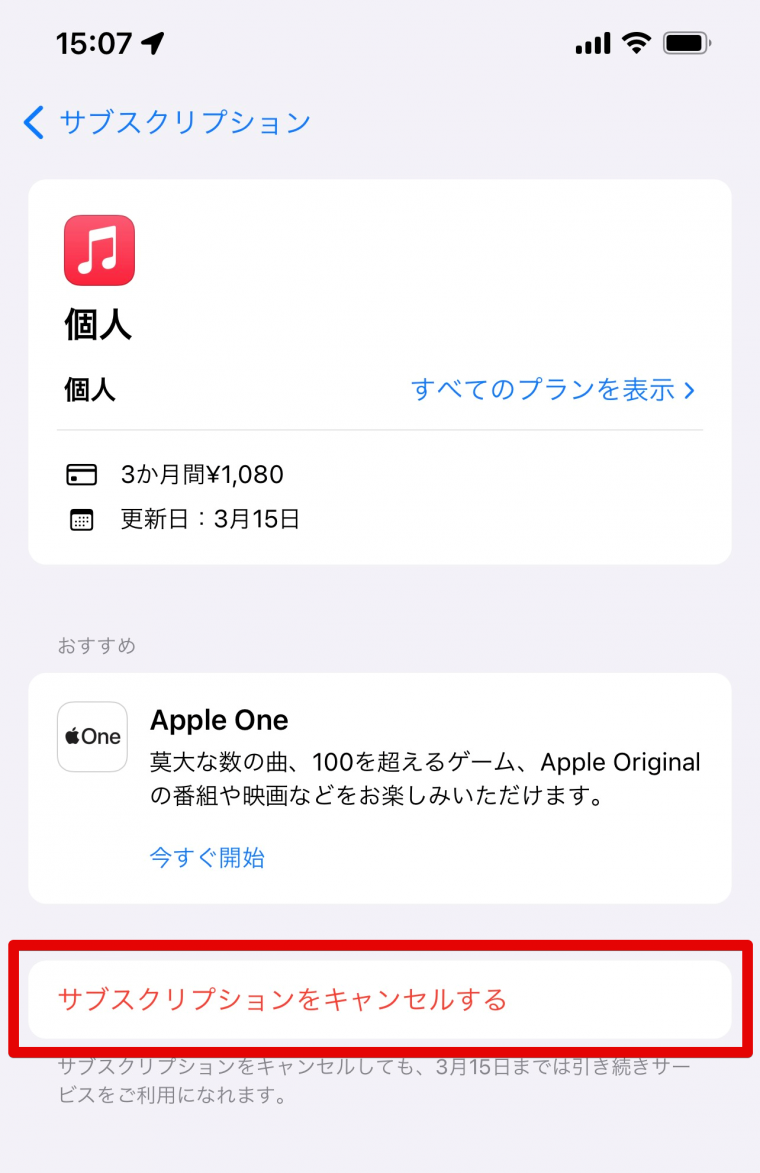Tap the Apple Music app icon
760x1173 pixels.
tap(98, 249)
